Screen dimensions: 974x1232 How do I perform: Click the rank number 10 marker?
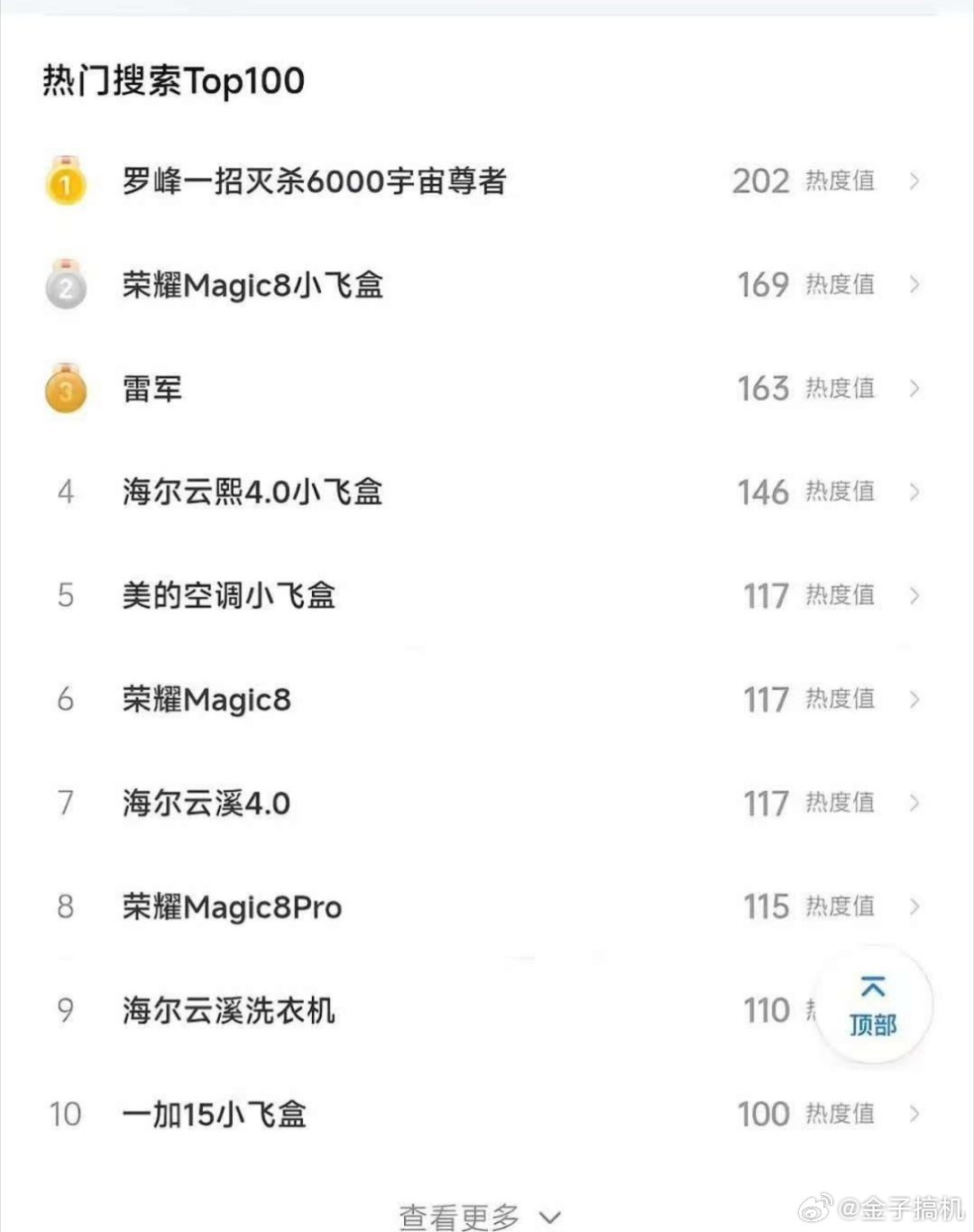click(65, 1115)
